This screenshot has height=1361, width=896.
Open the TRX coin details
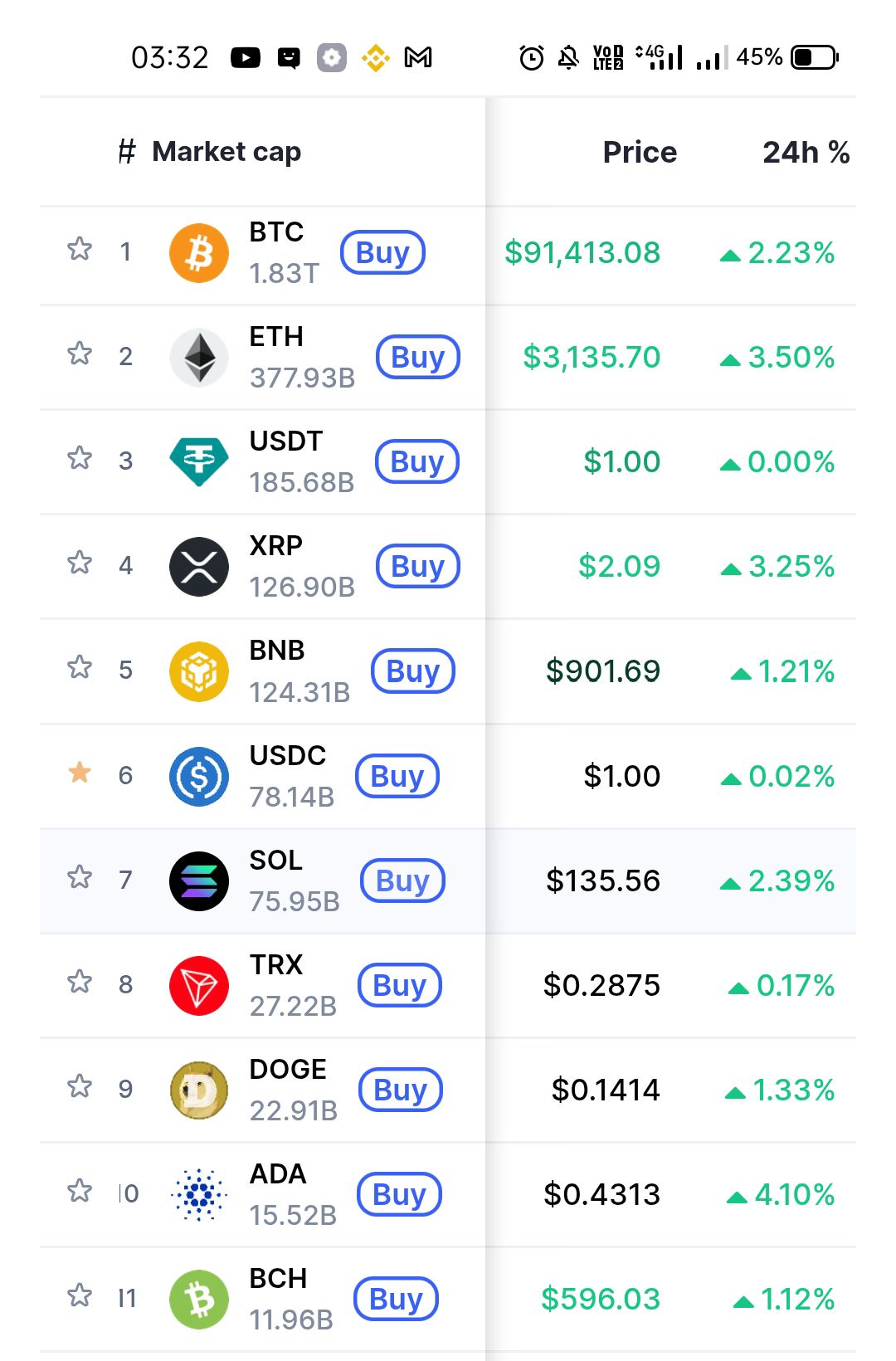pos(276,965)
